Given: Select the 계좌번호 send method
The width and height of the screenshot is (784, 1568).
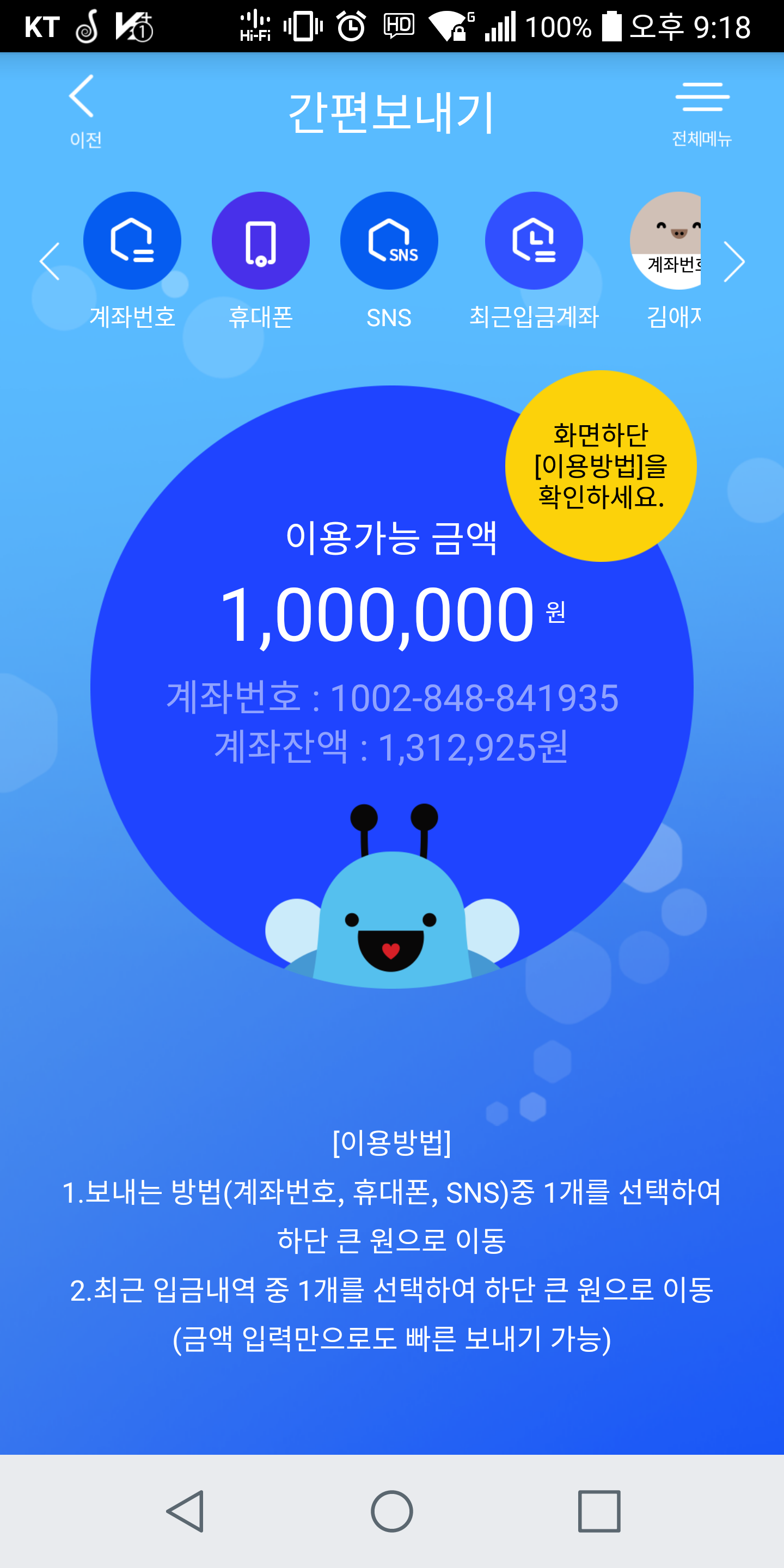Looking at the screenshot, I should [132, 241].
